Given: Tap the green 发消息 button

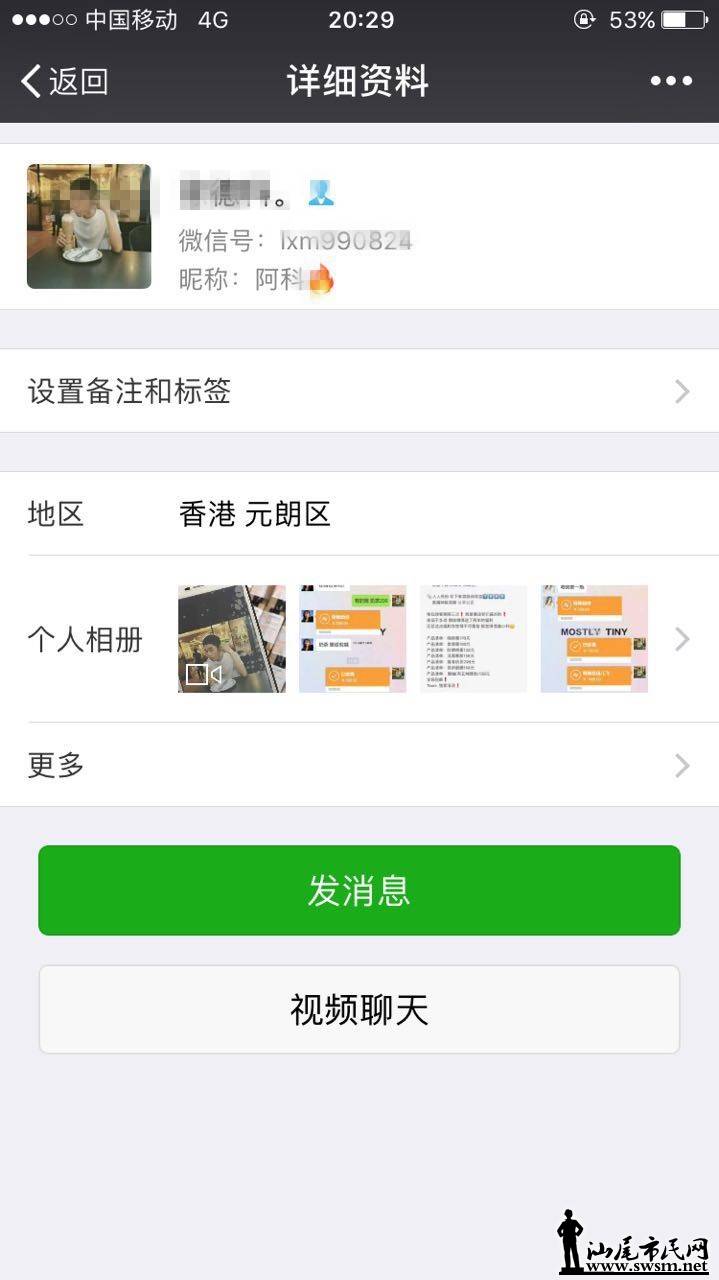Looking at the screenshot, I should [359, 890].
